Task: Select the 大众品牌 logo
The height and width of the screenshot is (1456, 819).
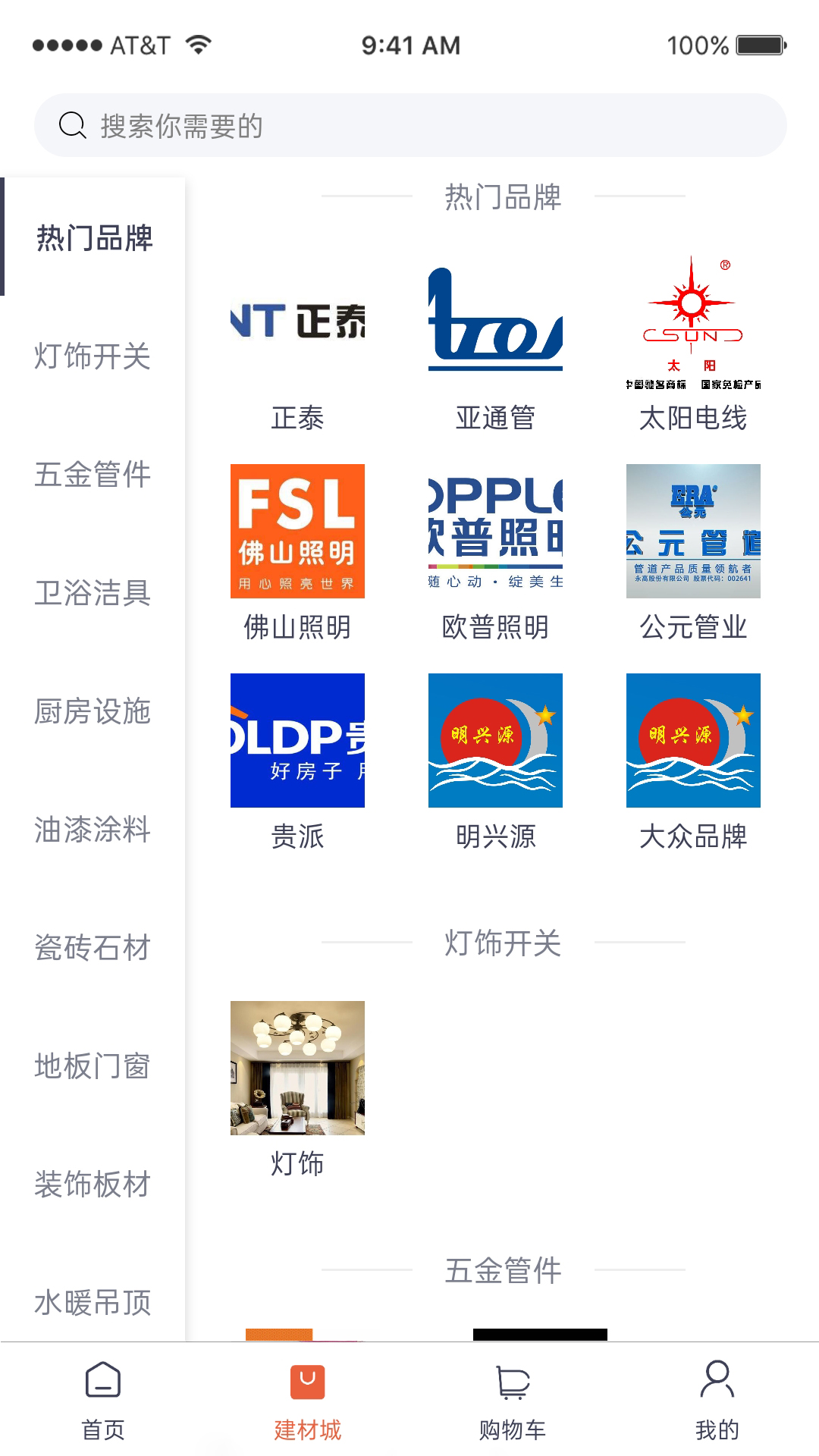Action: (x=692, y=741)
